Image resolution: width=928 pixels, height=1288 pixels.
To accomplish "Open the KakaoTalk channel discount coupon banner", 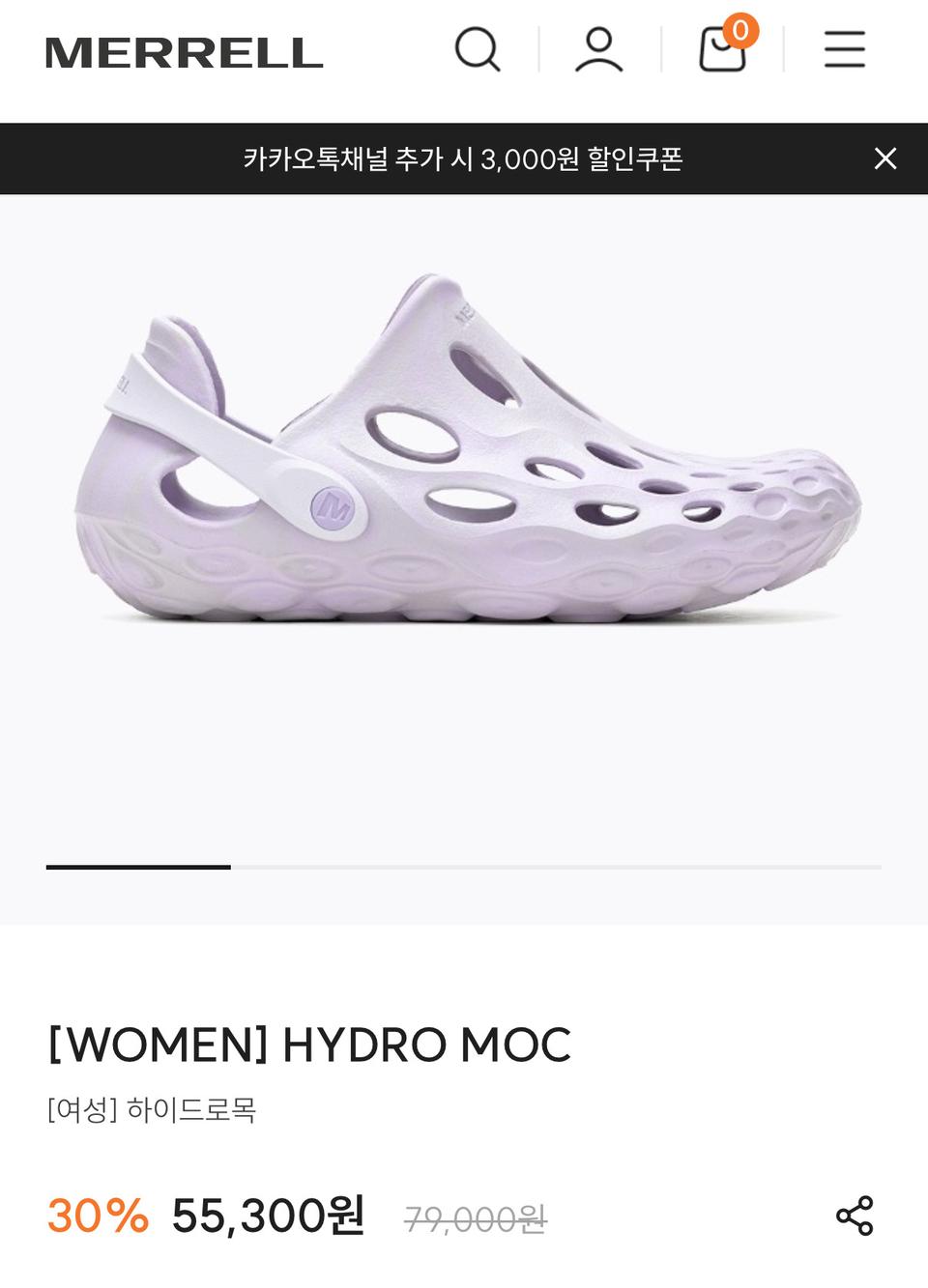I will (x=462, y=158).
